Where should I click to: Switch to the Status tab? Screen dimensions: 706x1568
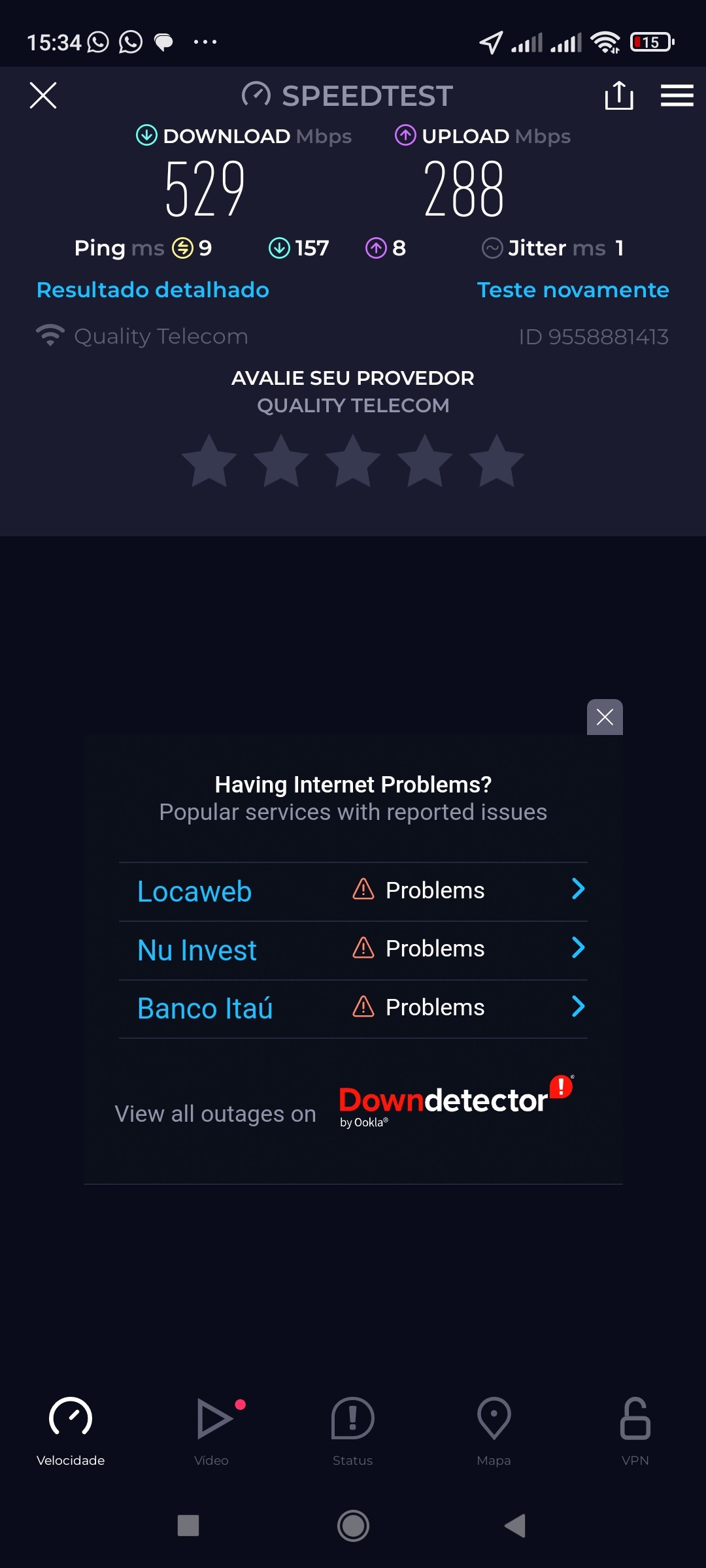(x=353, y=1431)
